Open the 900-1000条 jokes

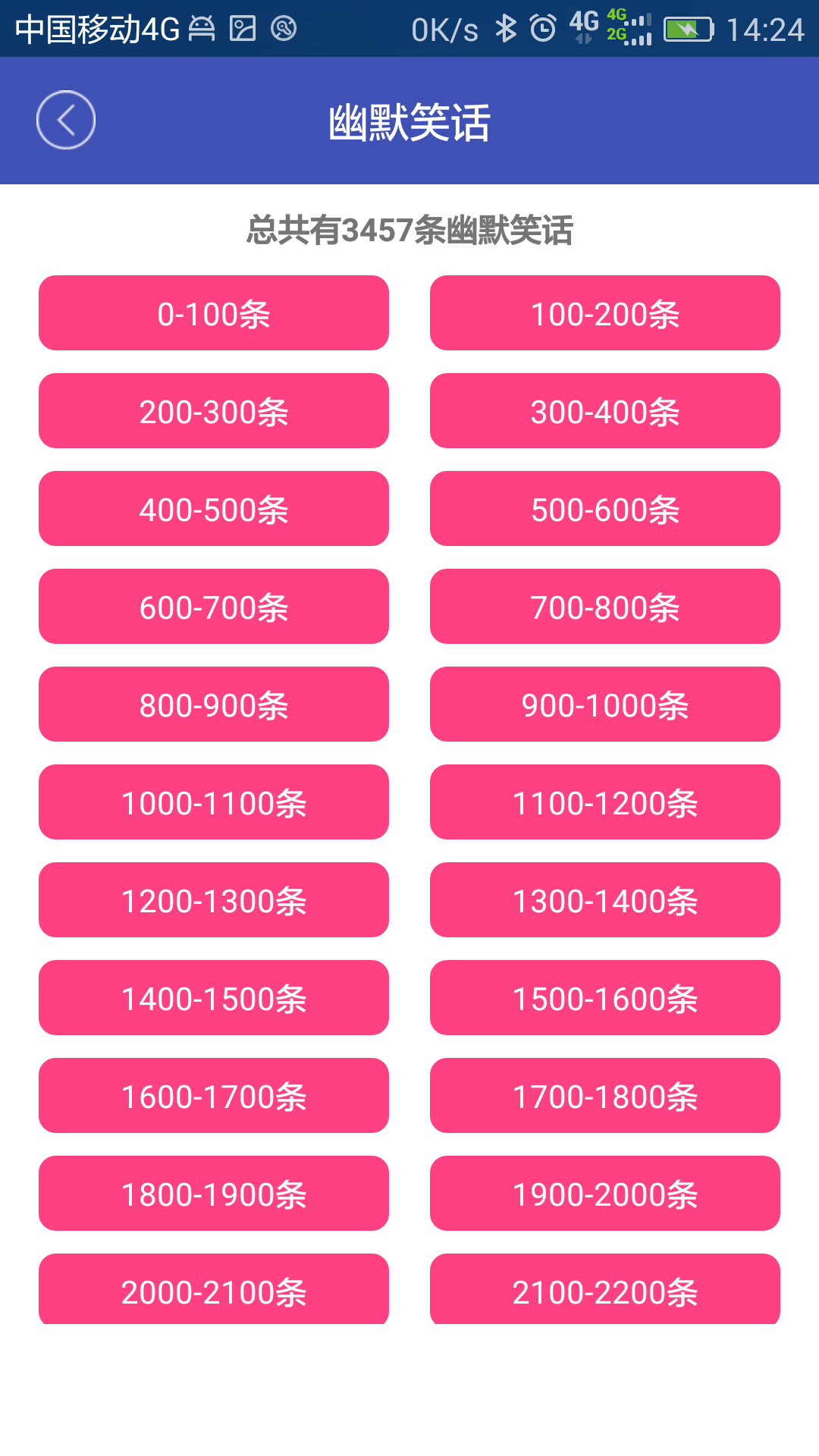604,704
